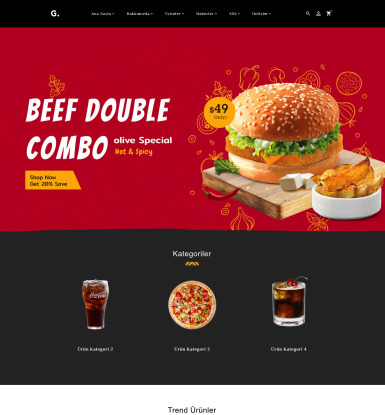Expand the Hakkımızda menu
Image resolution: width=385 pixels, height=415 pixels.
point(140,14)
